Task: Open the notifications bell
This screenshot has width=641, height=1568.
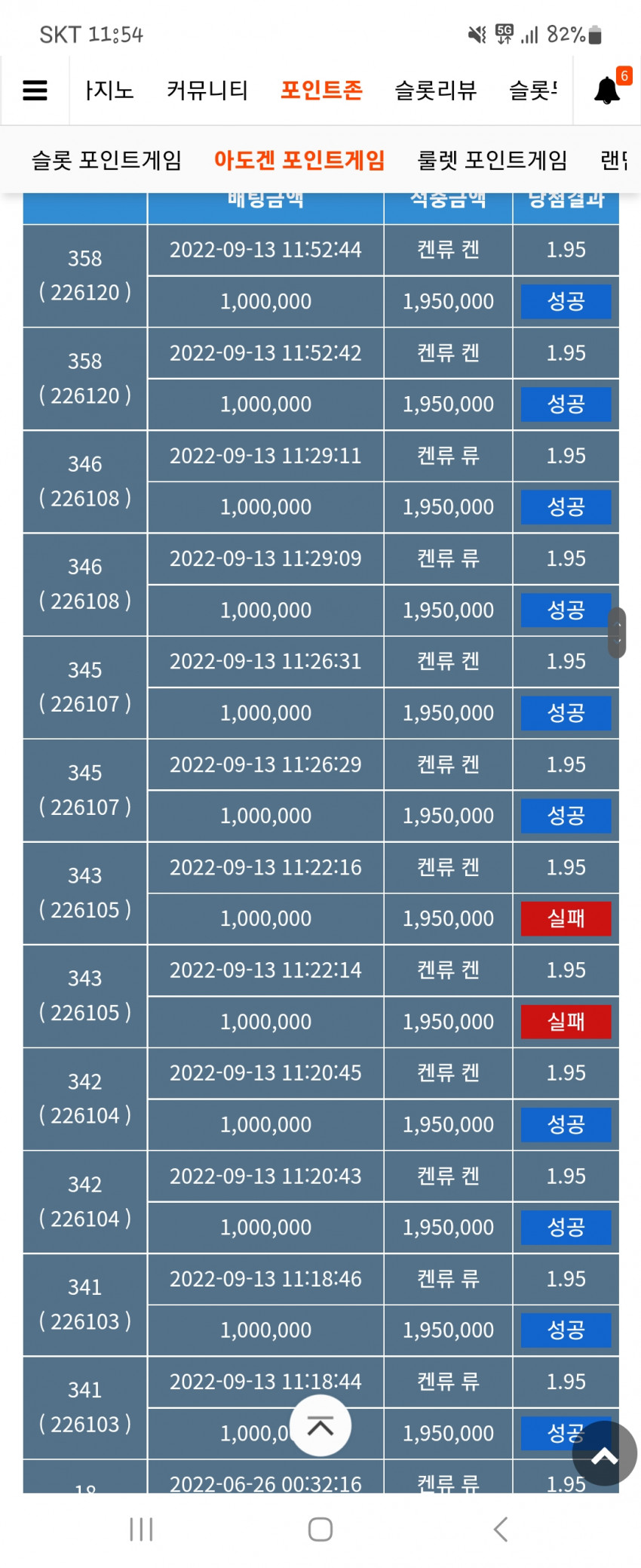Action: coord(607,90)
